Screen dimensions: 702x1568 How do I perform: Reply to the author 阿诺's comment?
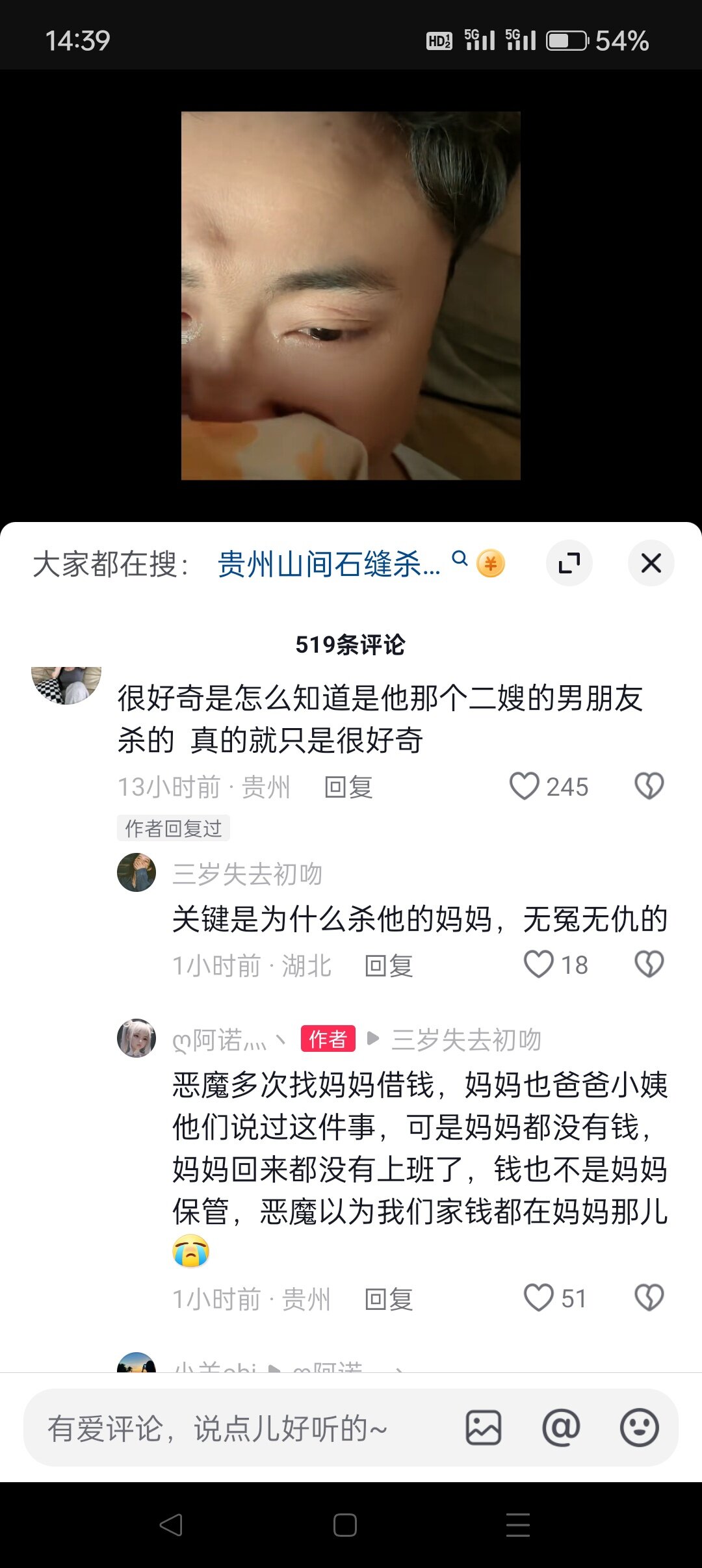tap(389, 1300)
